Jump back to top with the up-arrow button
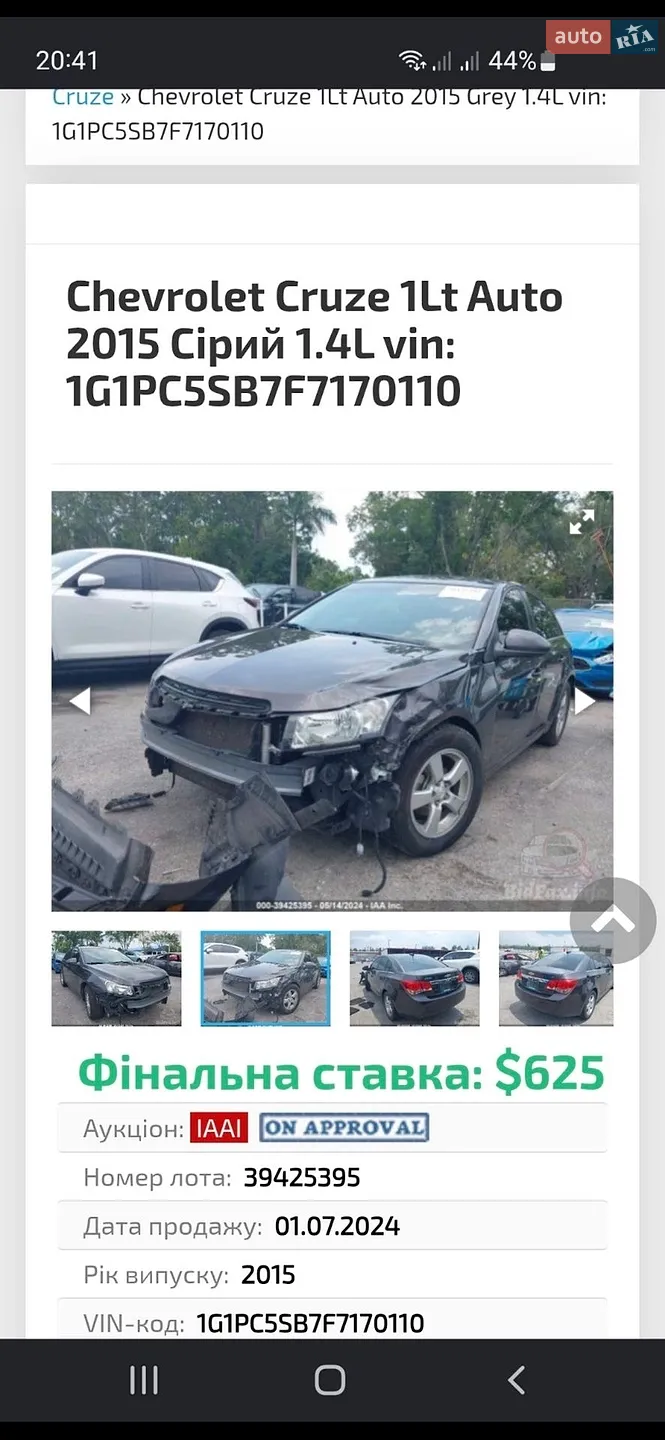Image resolution: width=665 pixels, height=1440 pixels. pyautogui.click(x=613, y=921)
